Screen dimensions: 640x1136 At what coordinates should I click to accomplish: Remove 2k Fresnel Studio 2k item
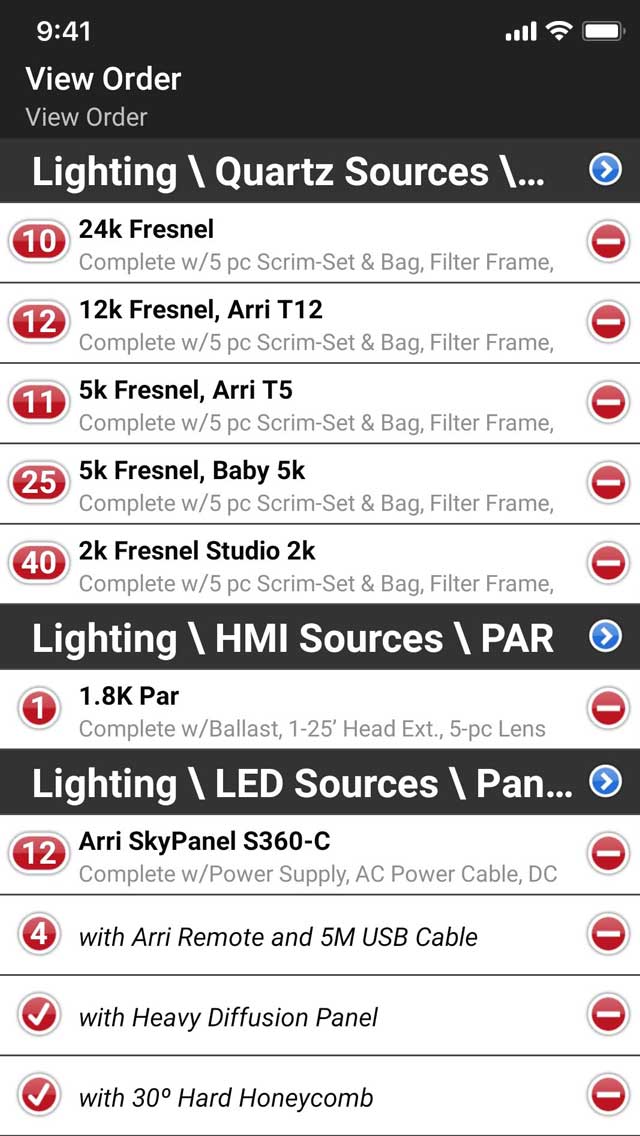point(608,564)
